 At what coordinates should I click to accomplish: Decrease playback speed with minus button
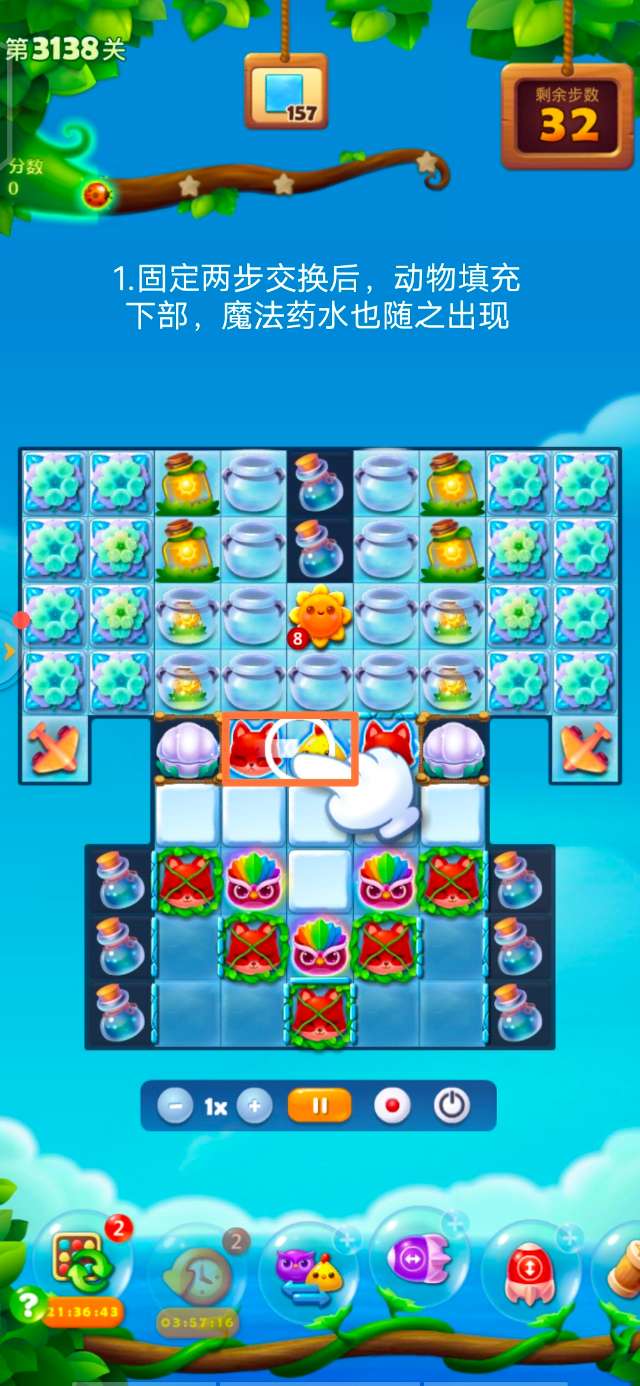175,1107
